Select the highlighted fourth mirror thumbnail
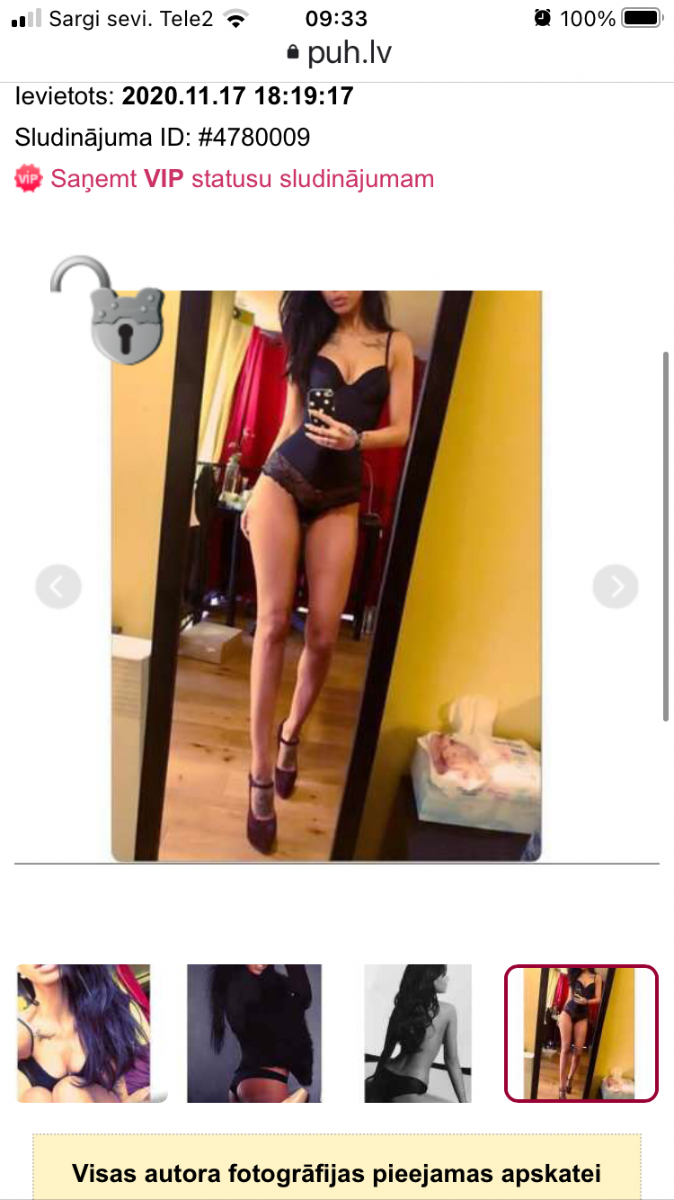This screenshot has width=674, height=1200. [582, 1033]
